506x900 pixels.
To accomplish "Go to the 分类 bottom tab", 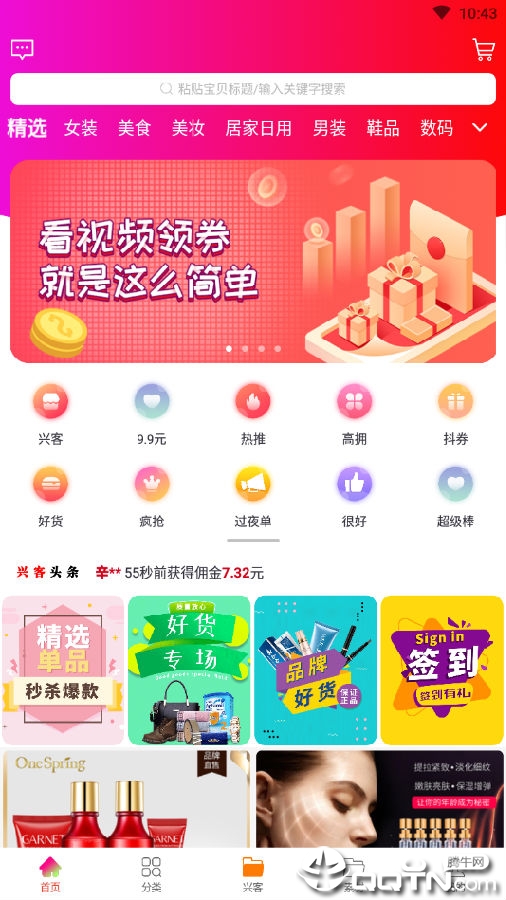I will [x=151, y=874].
